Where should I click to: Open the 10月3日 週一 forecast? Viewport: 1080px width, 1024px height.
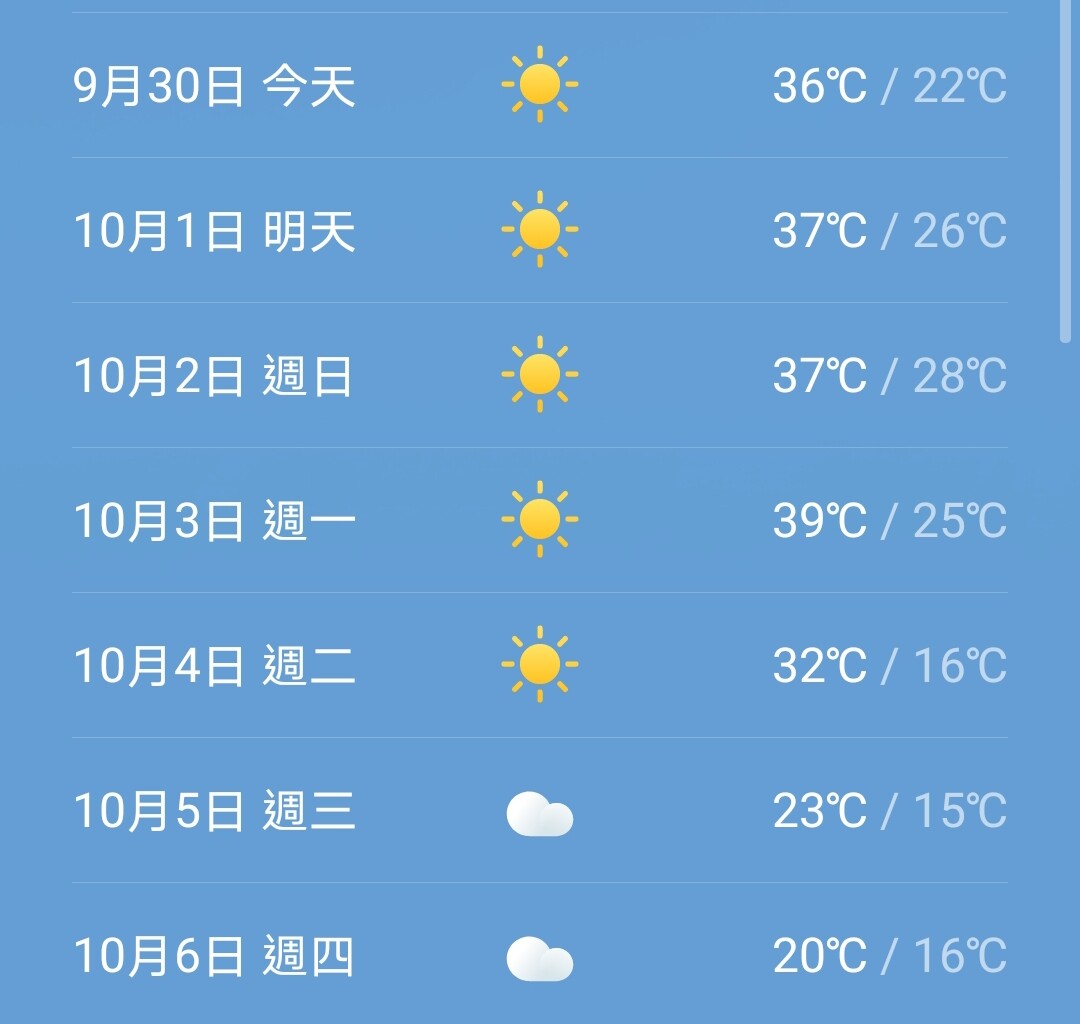[540, 520]
